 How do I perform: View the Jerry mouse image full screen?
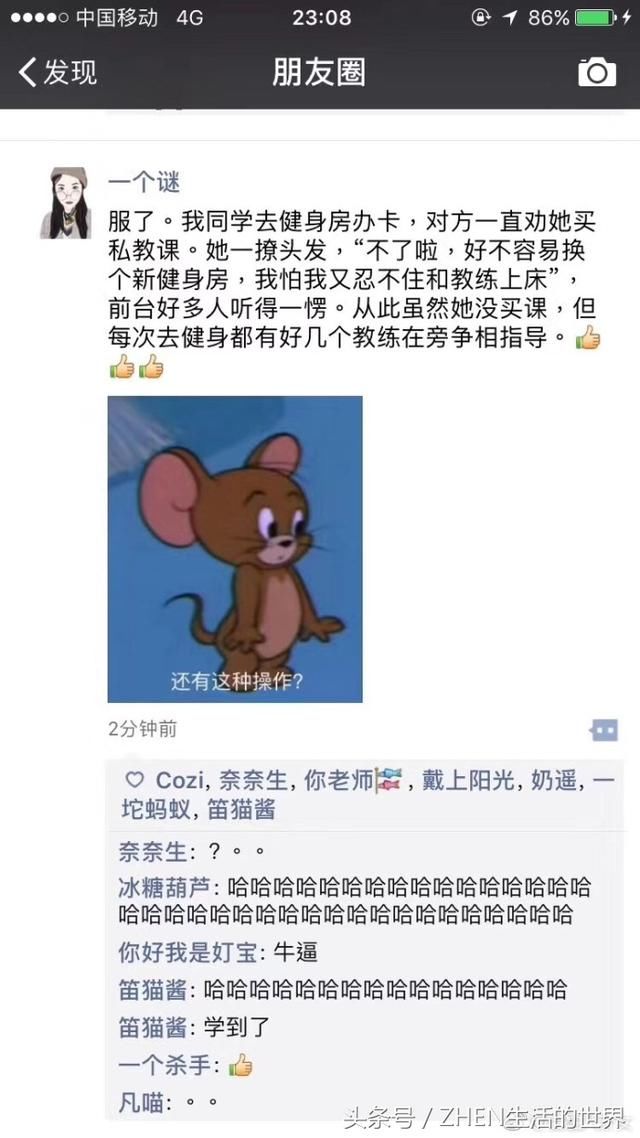pyautogui.click(x=235, y=549)
